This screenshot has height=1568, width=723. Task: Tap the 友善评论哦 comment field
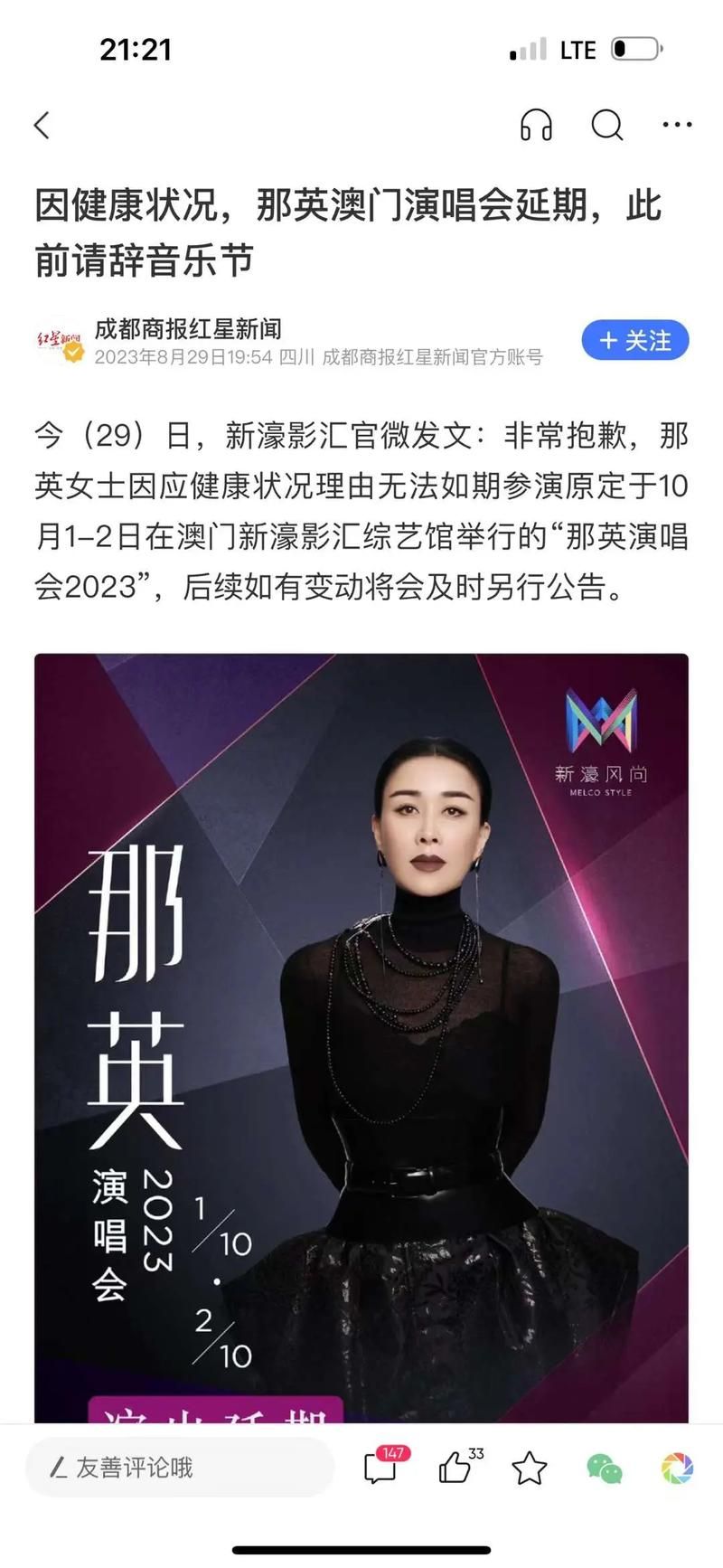(179, 1468)
